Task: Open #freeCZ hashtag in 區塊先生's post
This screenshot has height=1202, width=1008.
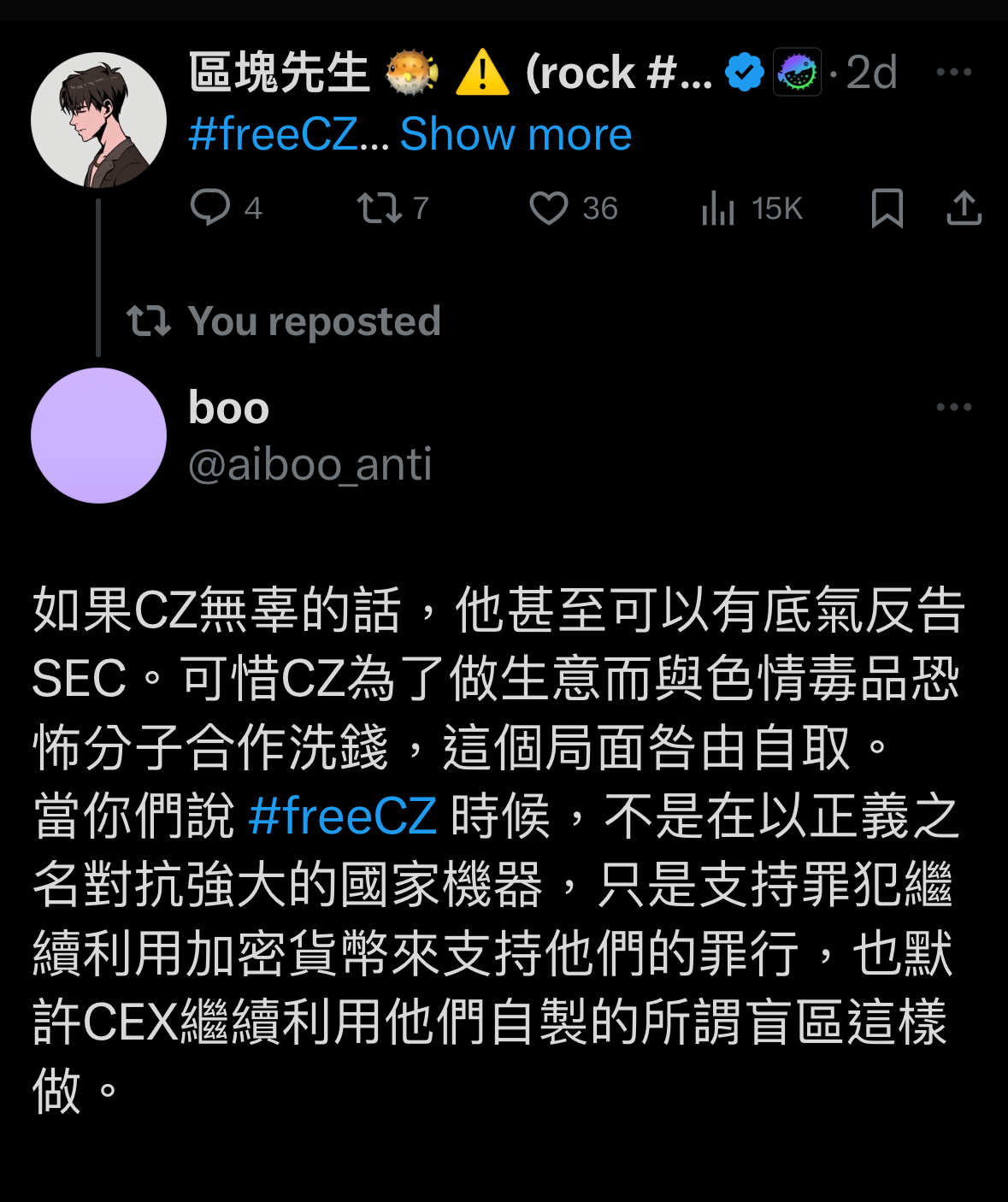Action: [274, 134]
